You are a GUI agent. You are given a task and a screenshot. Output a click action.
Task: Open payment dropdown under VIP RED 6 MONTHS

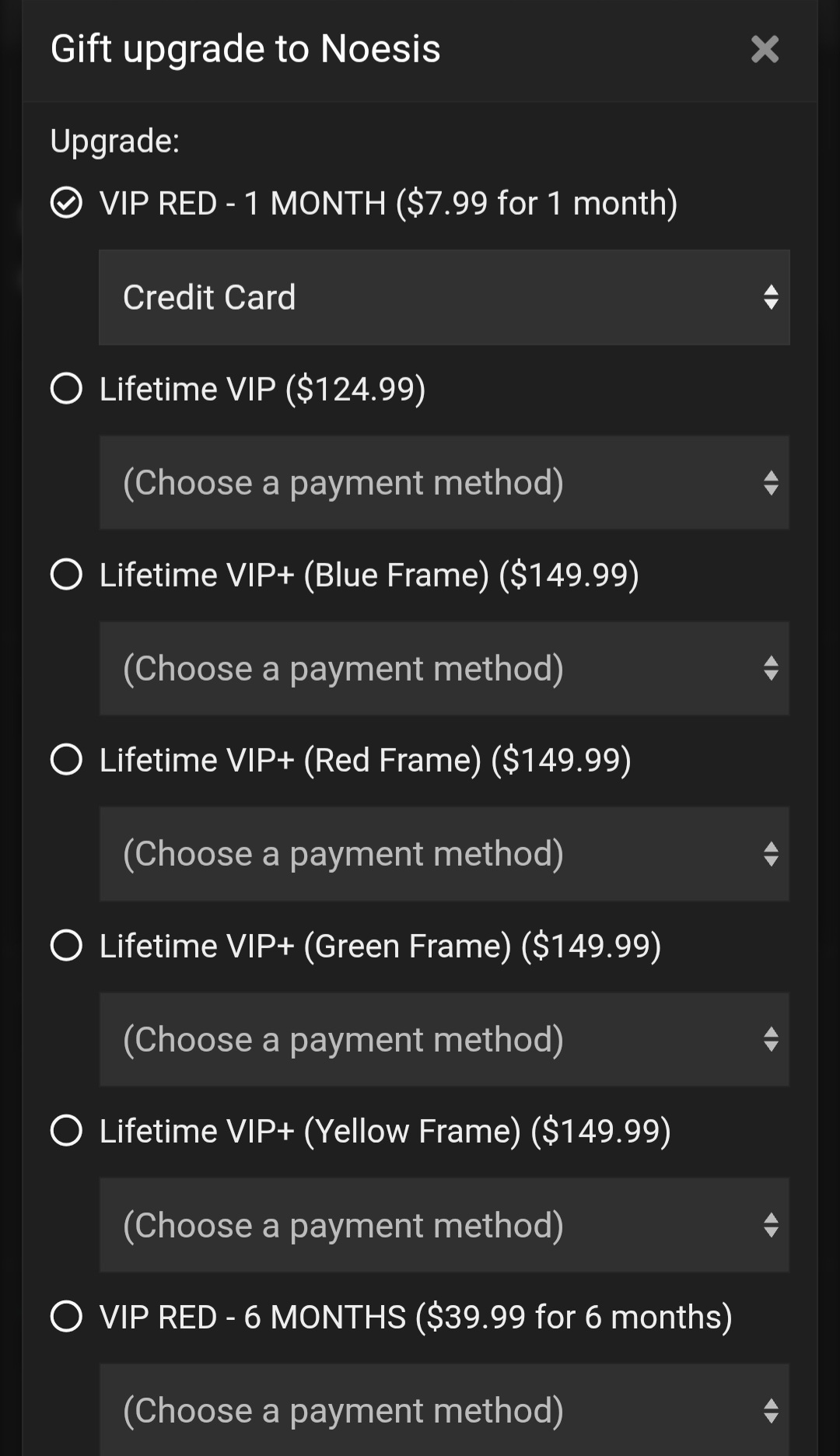pyautogui.click(x=444, y=1409)
